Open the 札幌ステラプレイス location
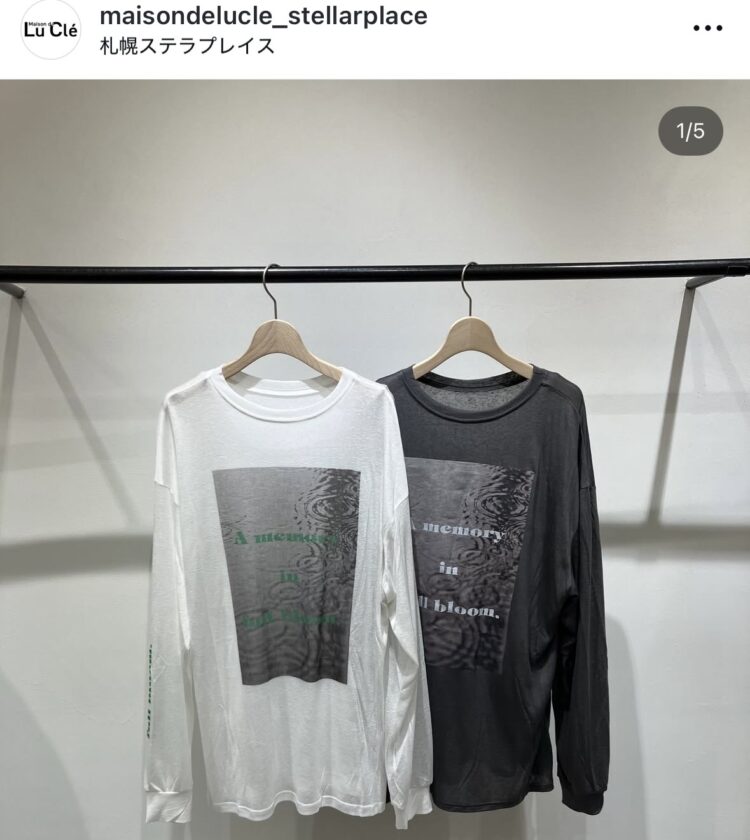750x840 pixels. point(187,46)
